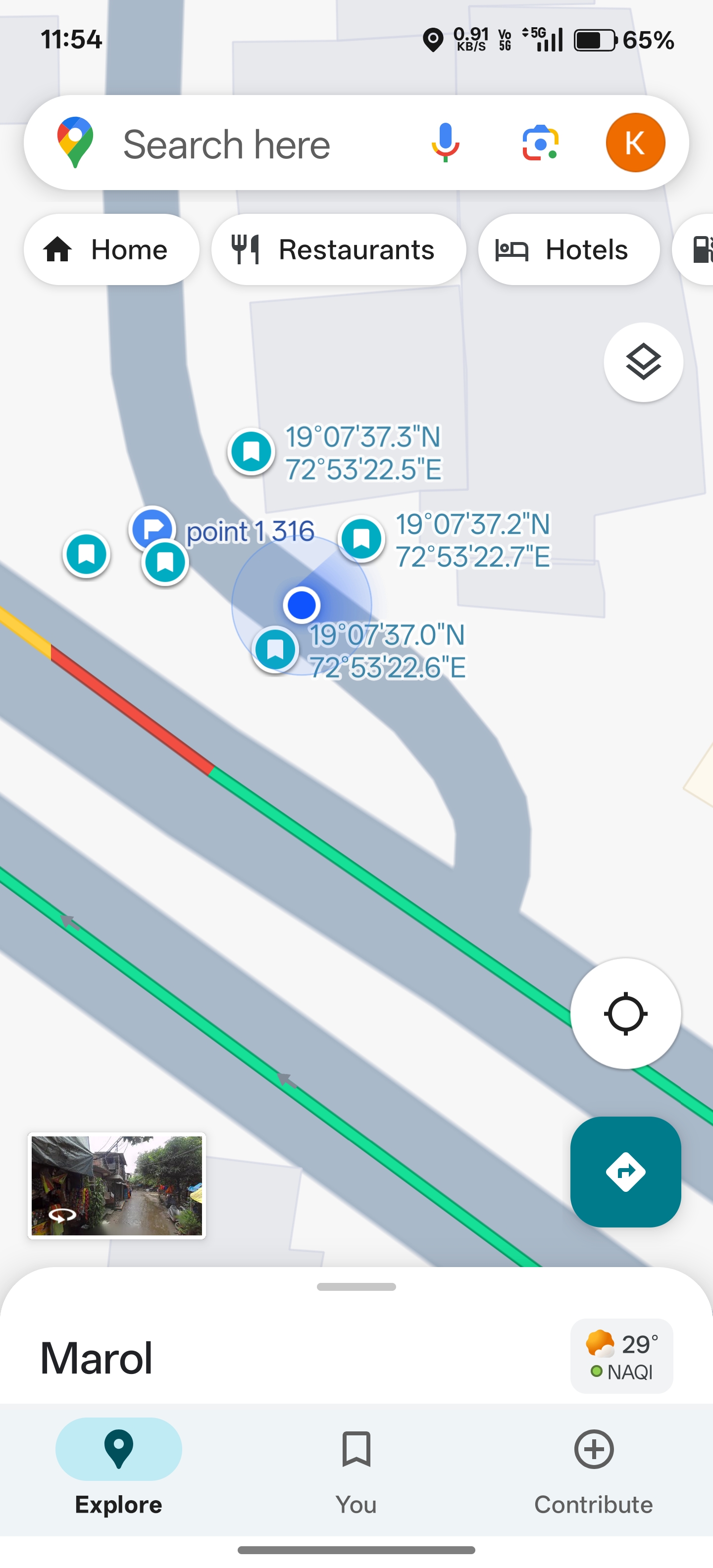The width and height of the screenshot is (713, 1568).
Task: Open the account profile avatar K
Action: (635, 143)
